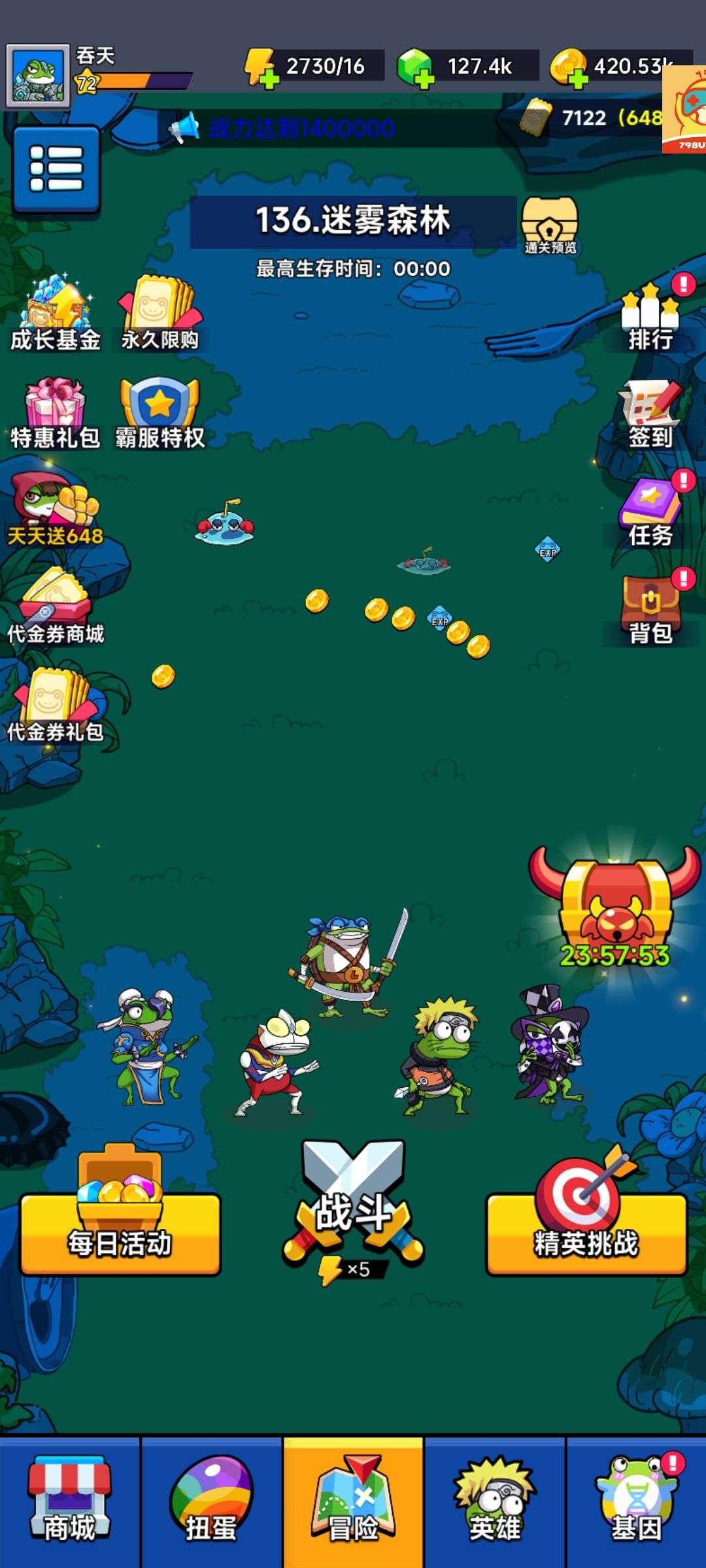This screenshot has width=706, height=1568.
Task: Switch to the 商城 shop tab
Action: [x=69, y=1503]
